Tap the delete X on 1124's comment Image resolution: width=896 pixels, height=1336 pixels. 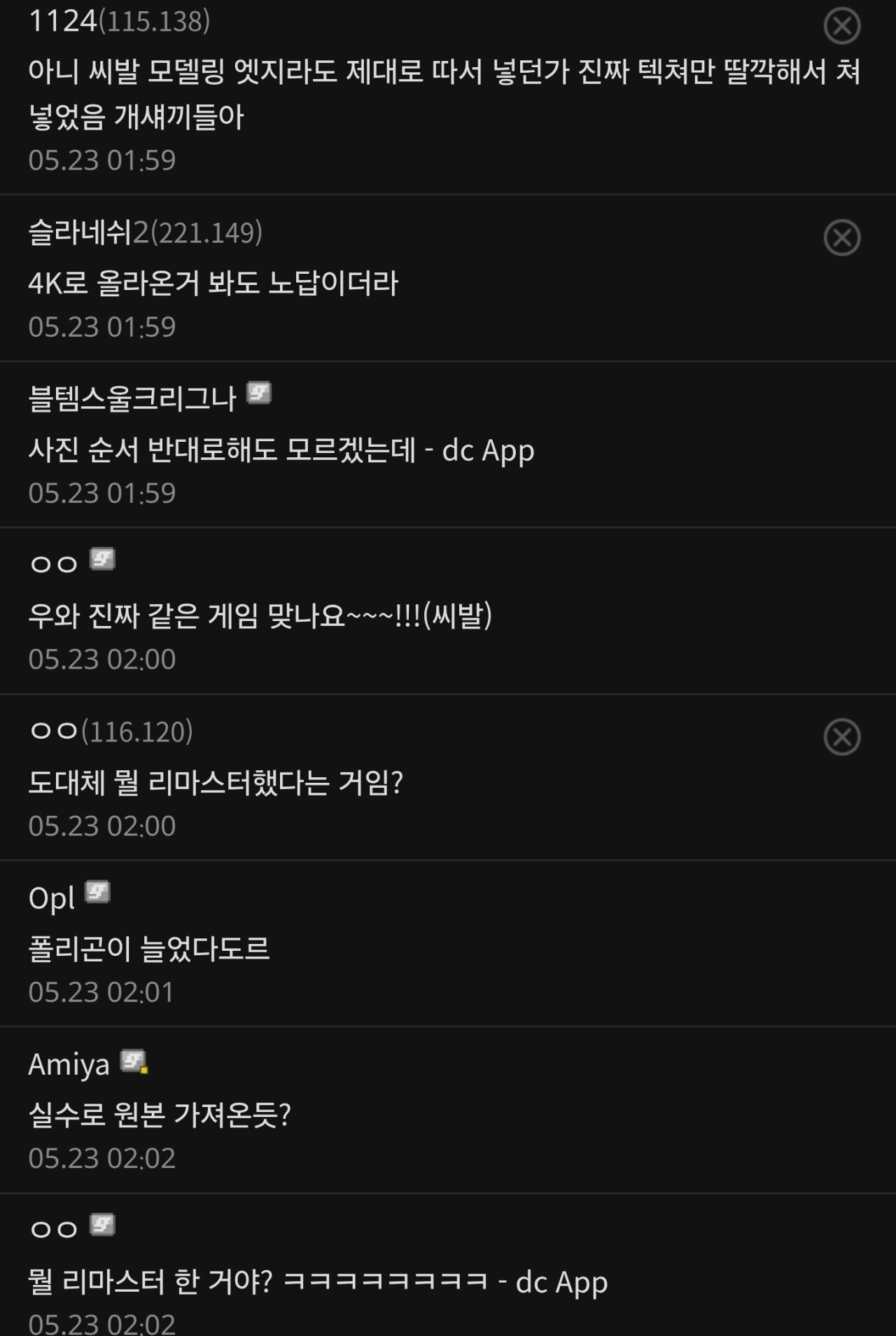(x=841, y=26)
